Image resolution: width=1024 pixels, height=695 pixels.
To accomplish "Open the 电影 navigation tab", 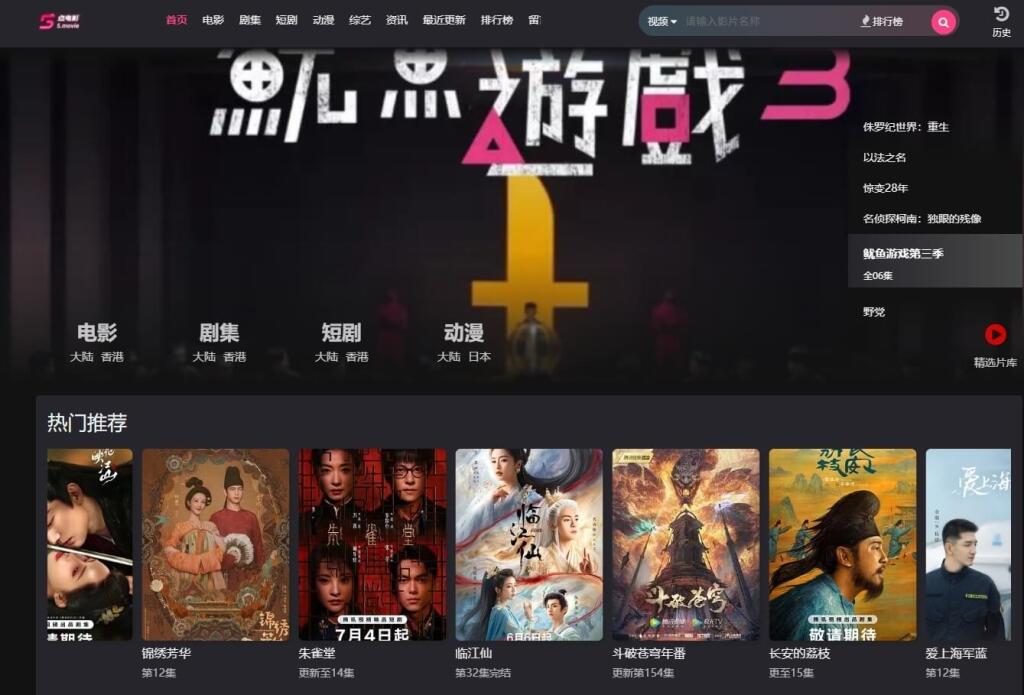I will 212,20.
